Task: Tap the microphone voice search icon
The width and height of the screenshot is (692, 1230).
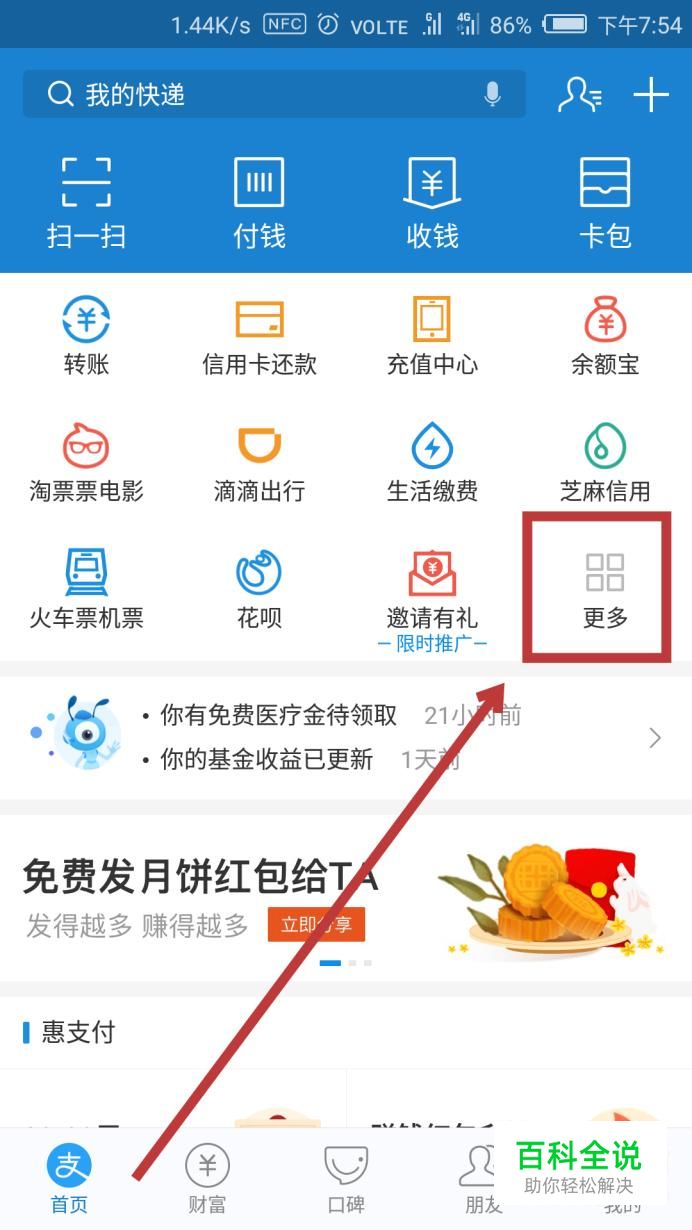Action: [x=492, y=95]
